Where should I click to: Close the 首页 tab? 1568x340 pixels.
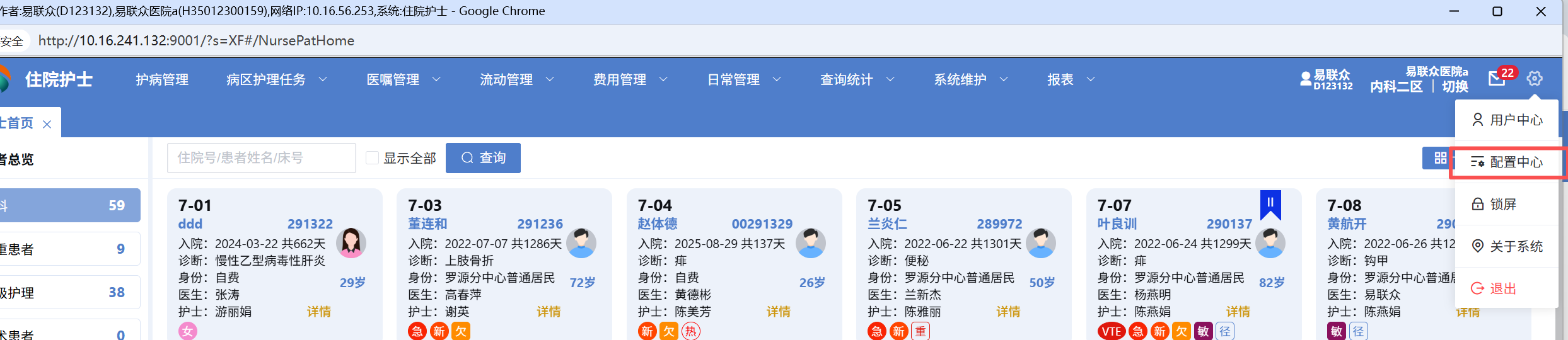coord(47,124)
